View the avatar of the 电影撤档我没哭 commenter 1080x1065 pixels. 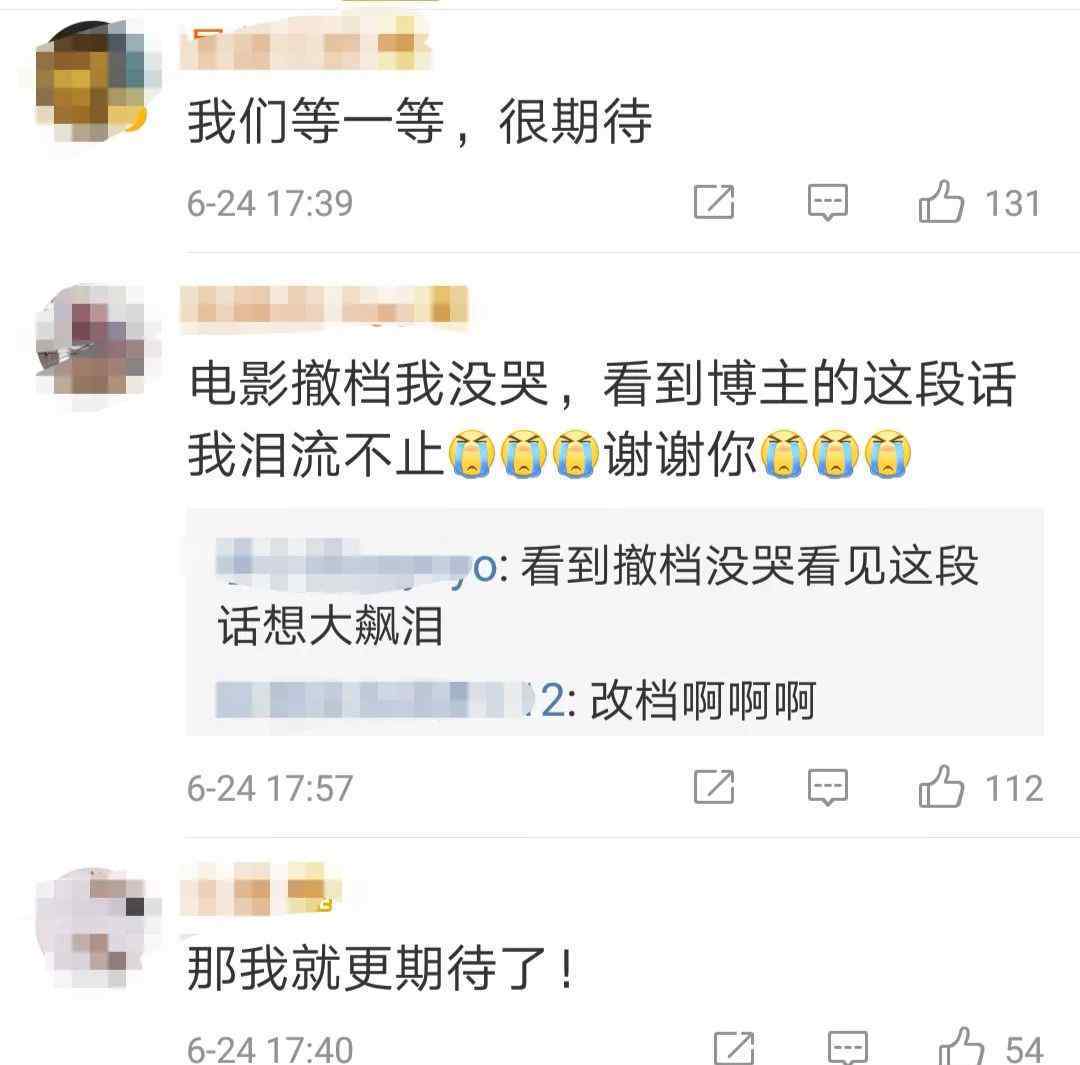(90, 345)
